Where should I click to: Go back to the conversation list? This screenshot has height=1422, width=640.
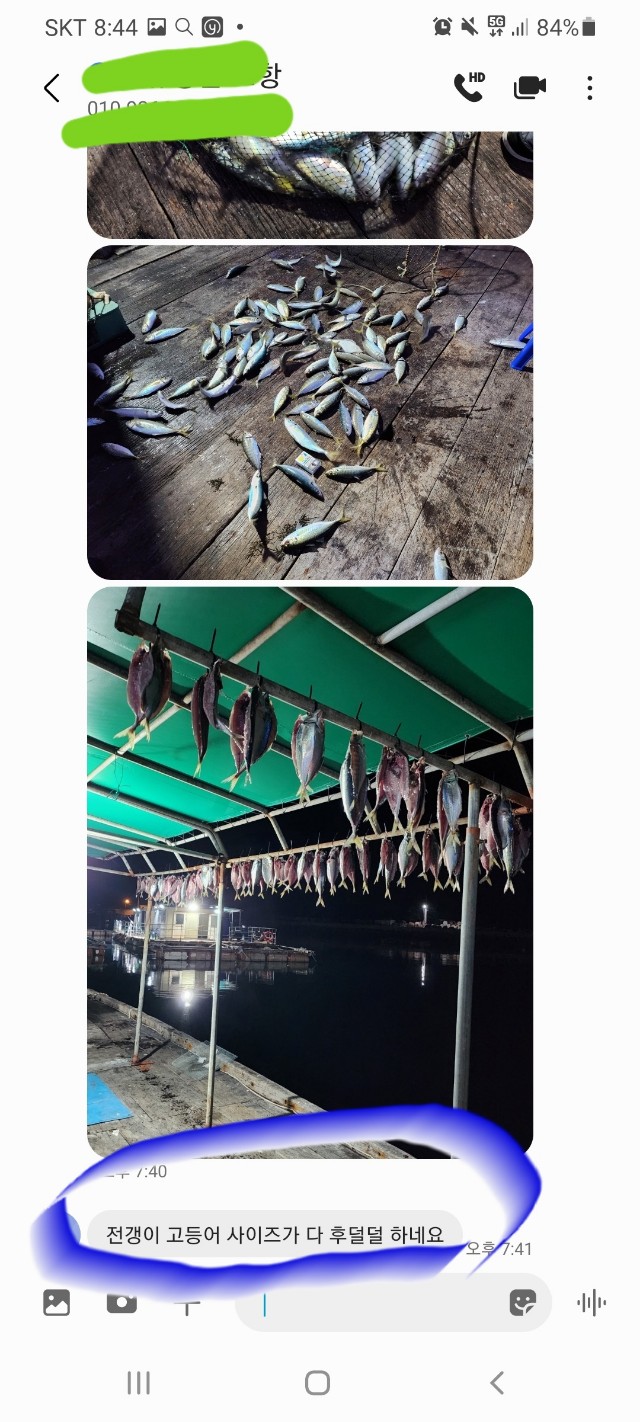[x=52, y=88]
